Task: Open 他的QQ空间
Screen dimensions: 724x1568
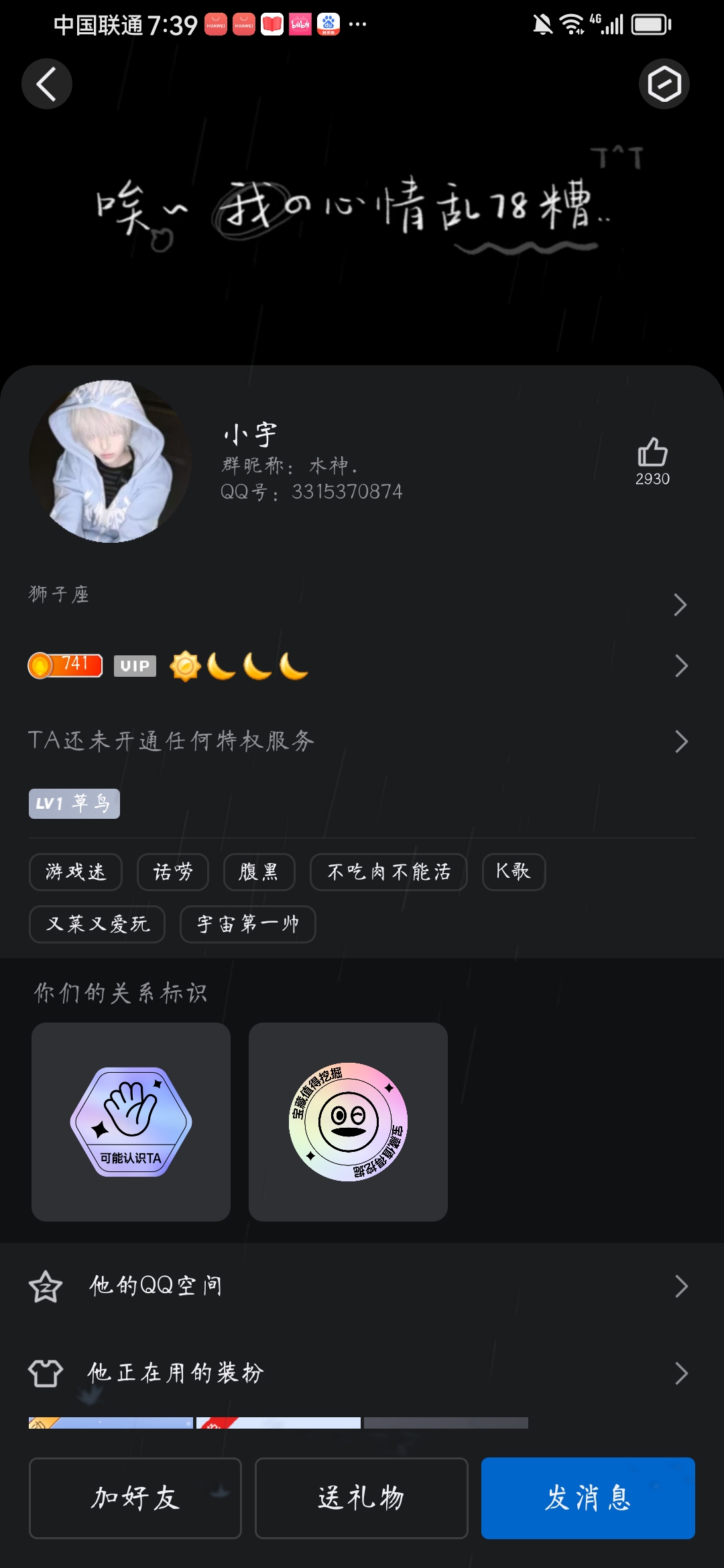Action: click(362, 1286)
